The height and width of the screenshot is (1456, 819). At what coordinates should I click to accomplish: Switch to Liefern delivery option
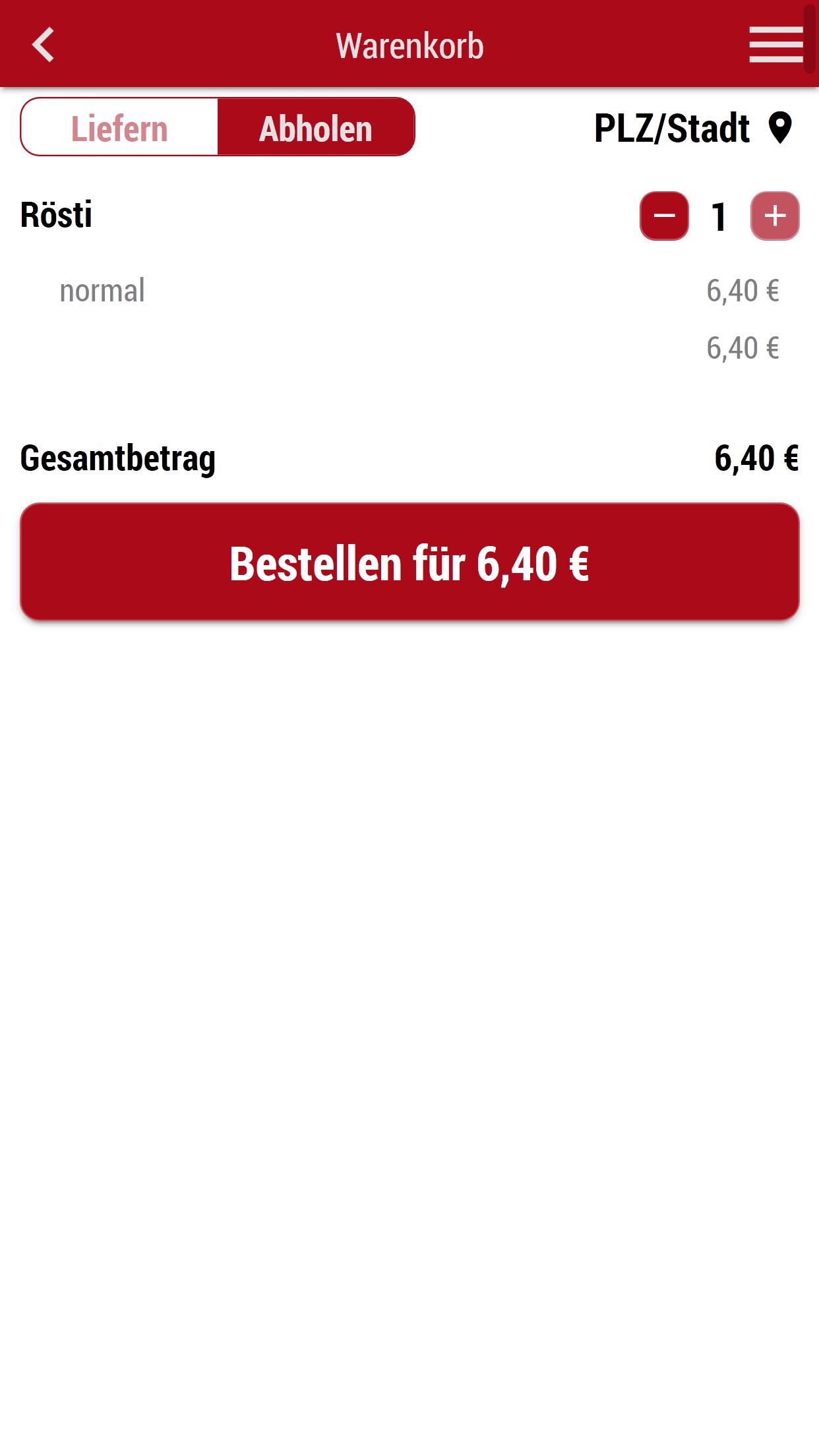(x=119, y=127)
